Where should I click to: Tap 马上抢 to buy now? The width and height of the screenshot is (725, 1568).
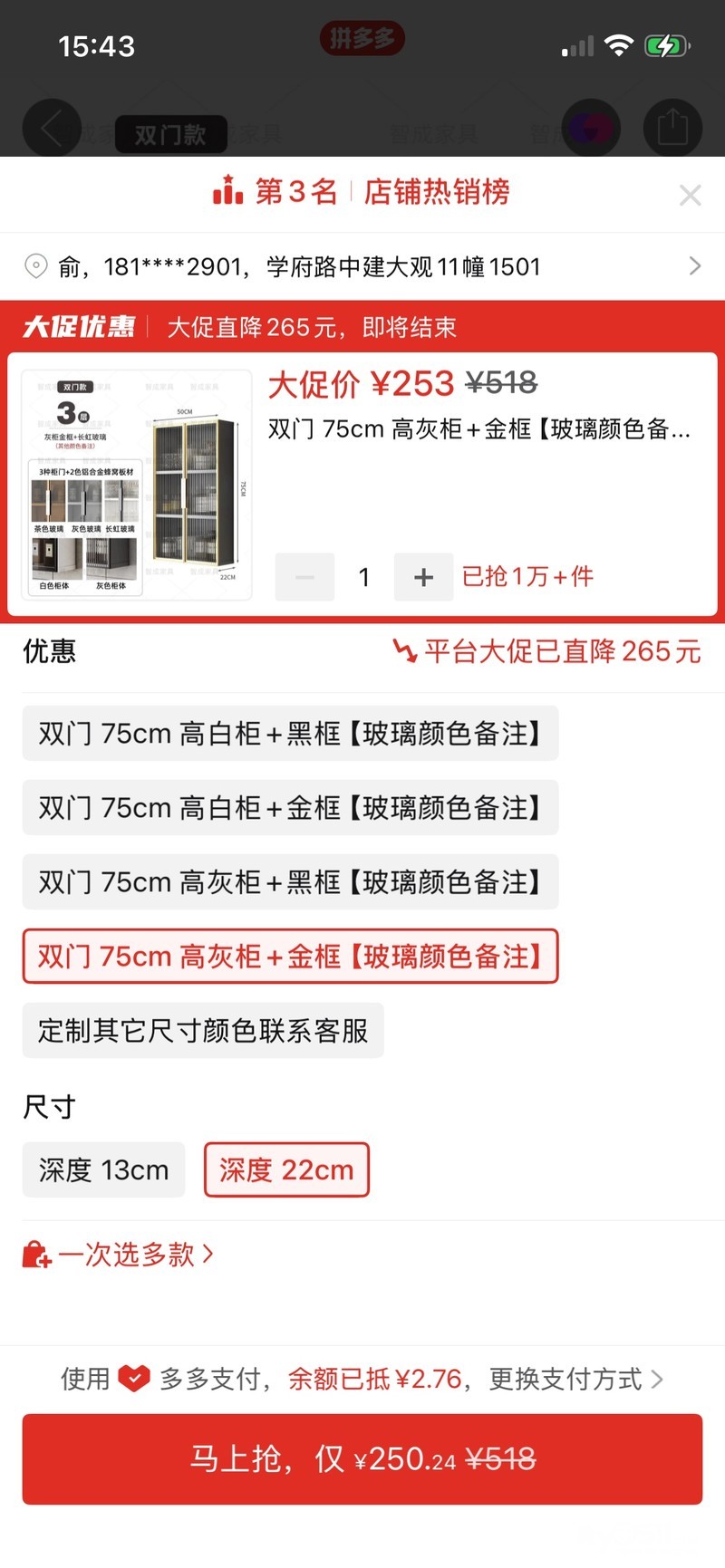tap(362, 1458)
